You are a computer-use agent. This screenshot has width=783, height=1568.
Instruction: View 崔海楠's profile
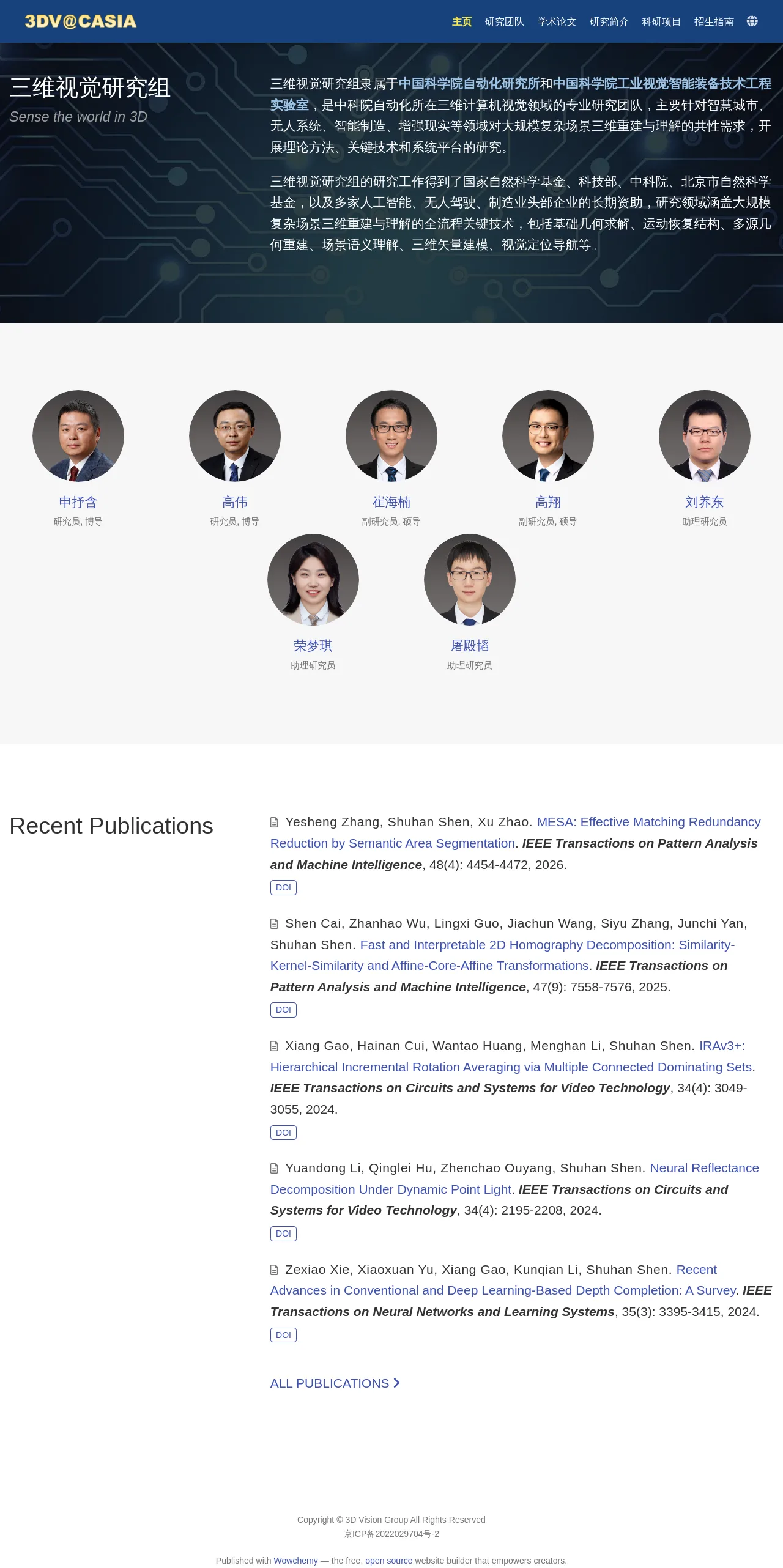tap(391, 502)
